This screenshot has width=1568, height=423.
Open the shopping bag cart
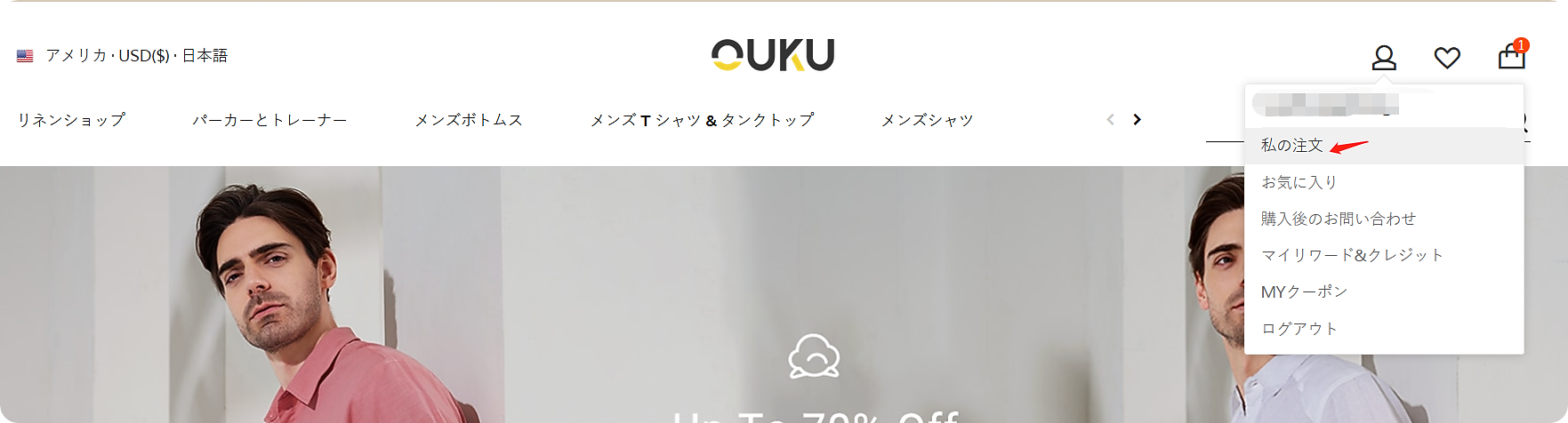tap(1511, 57)
